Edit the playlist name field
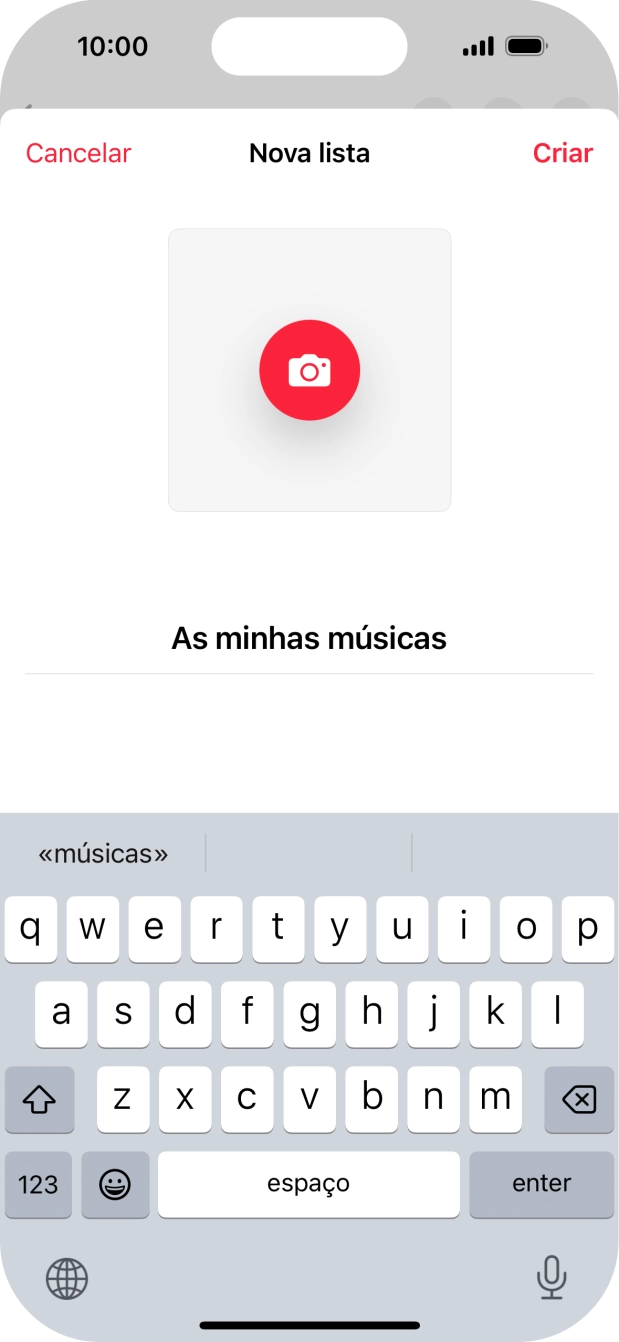This screenshot has height=1342, width=619. point(309,639)
